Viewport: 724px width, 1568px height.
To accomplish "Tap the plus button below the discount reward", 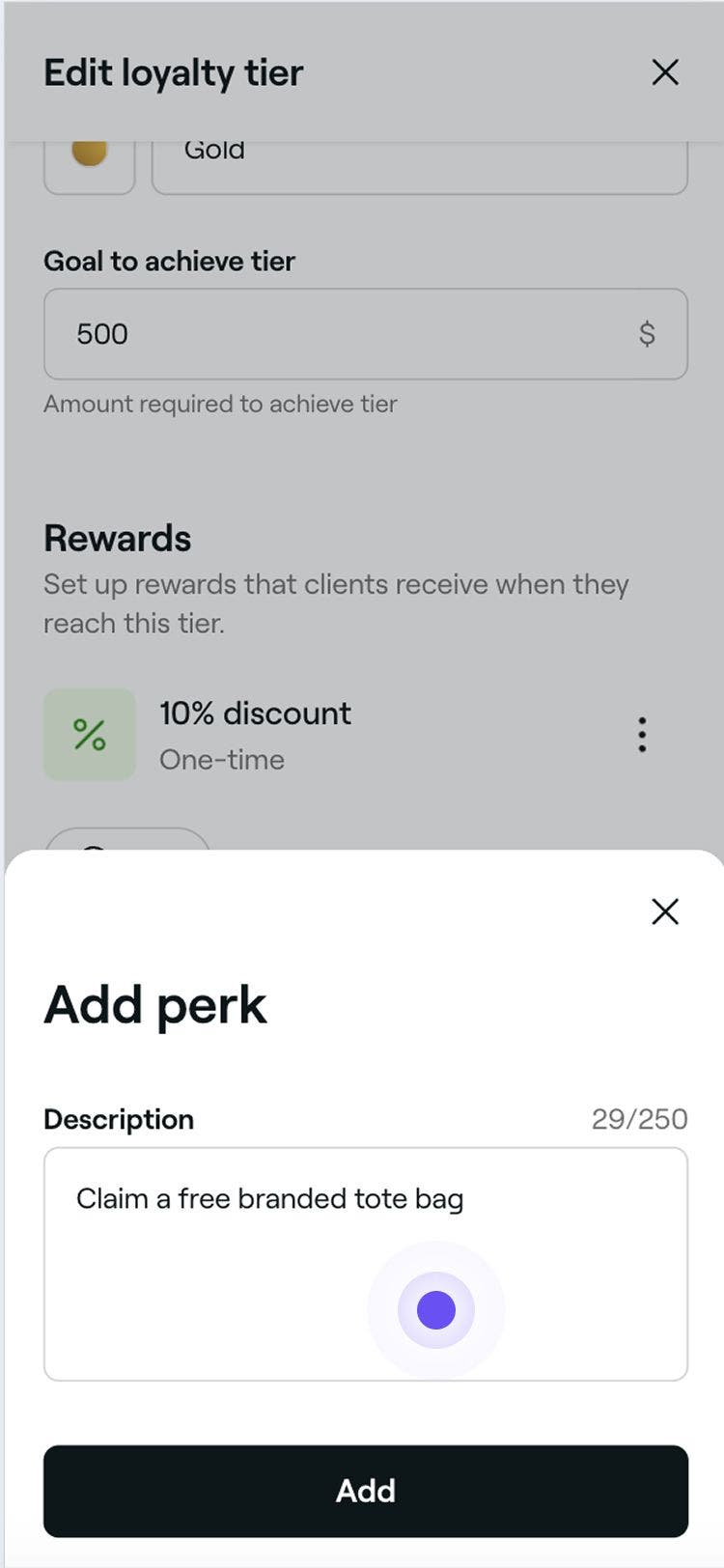I will [128, 850].
